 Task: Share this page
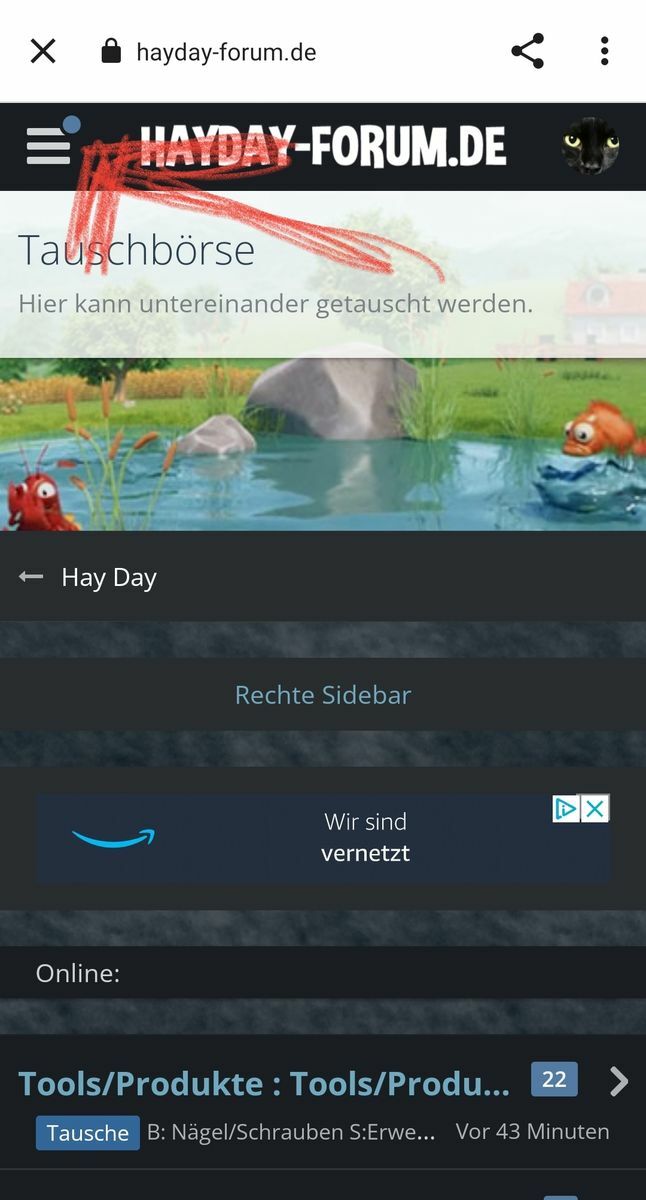coord(527,51)
